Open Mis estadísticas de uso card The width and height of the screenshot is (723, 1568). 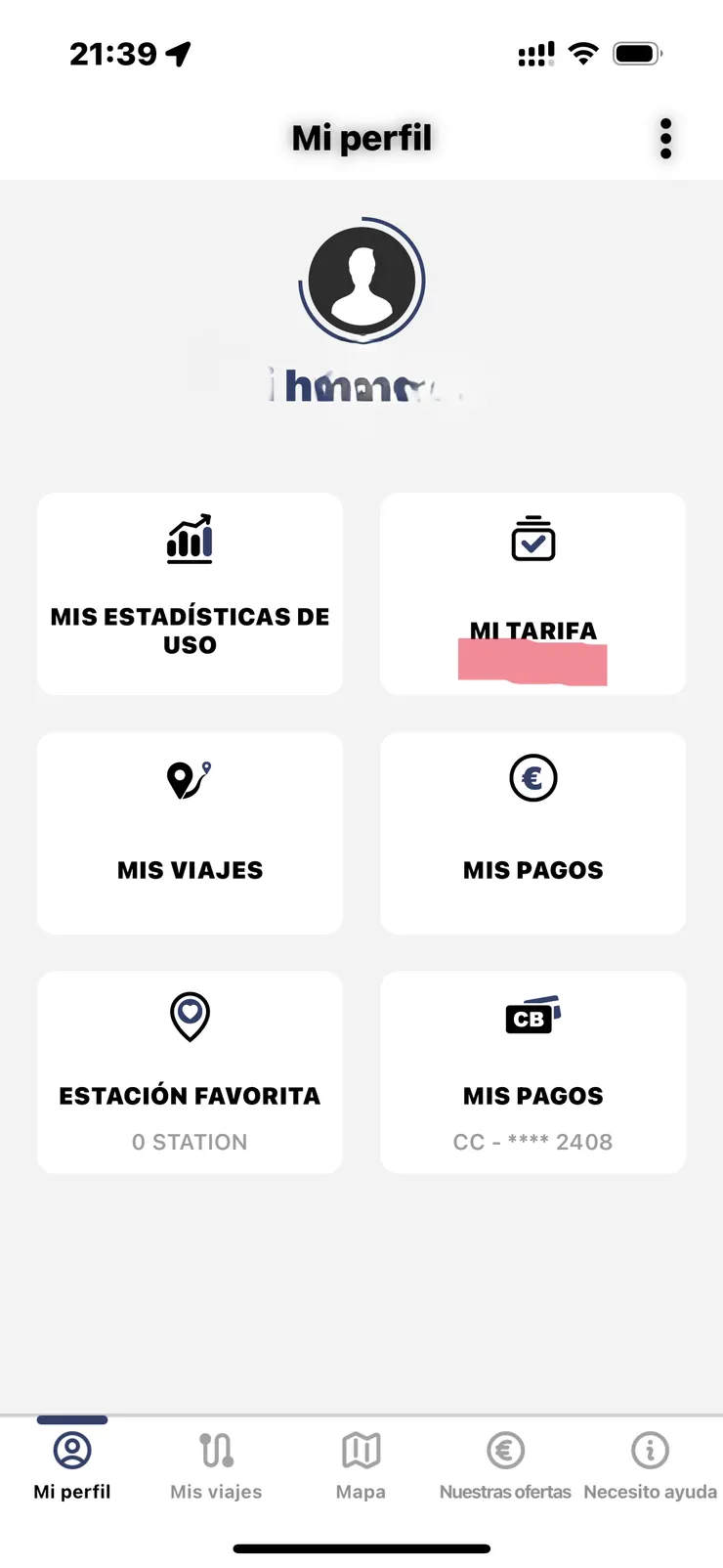tap(190, 593)
